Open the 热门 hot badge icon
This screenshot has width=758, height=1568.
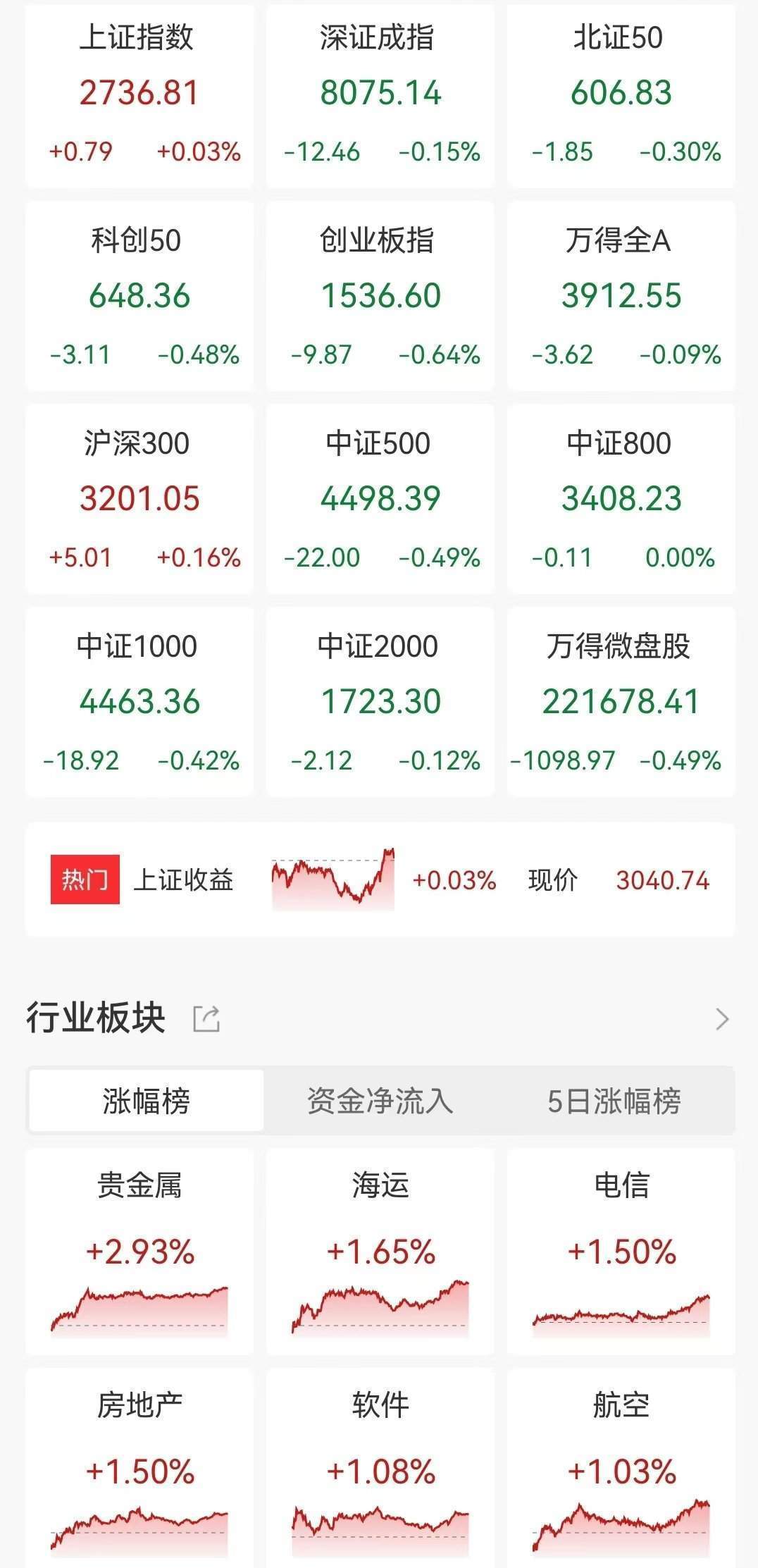pos(85,880)
